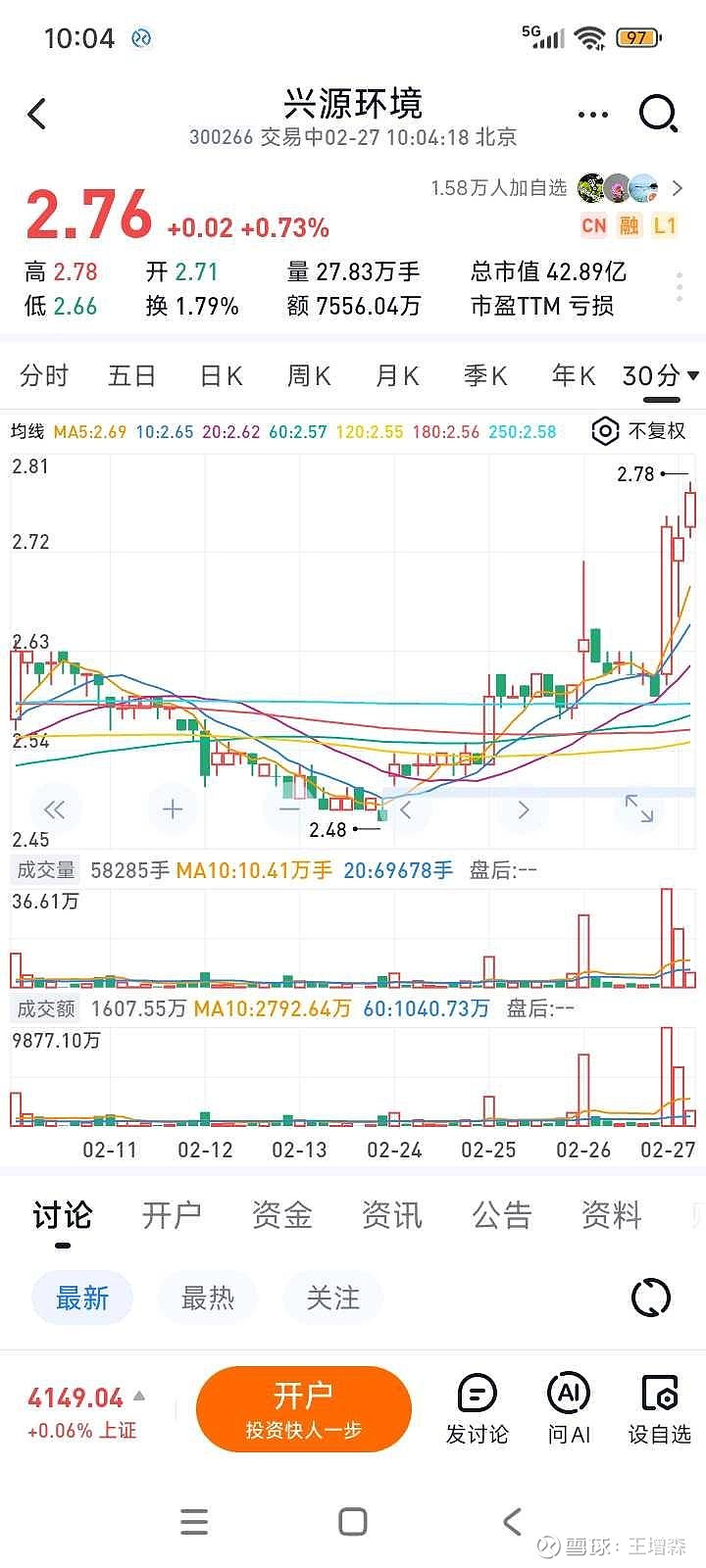The width and height of the screenshot is (706, 1568).
Task: Go back using the top-left arrow
Action: 37,115
